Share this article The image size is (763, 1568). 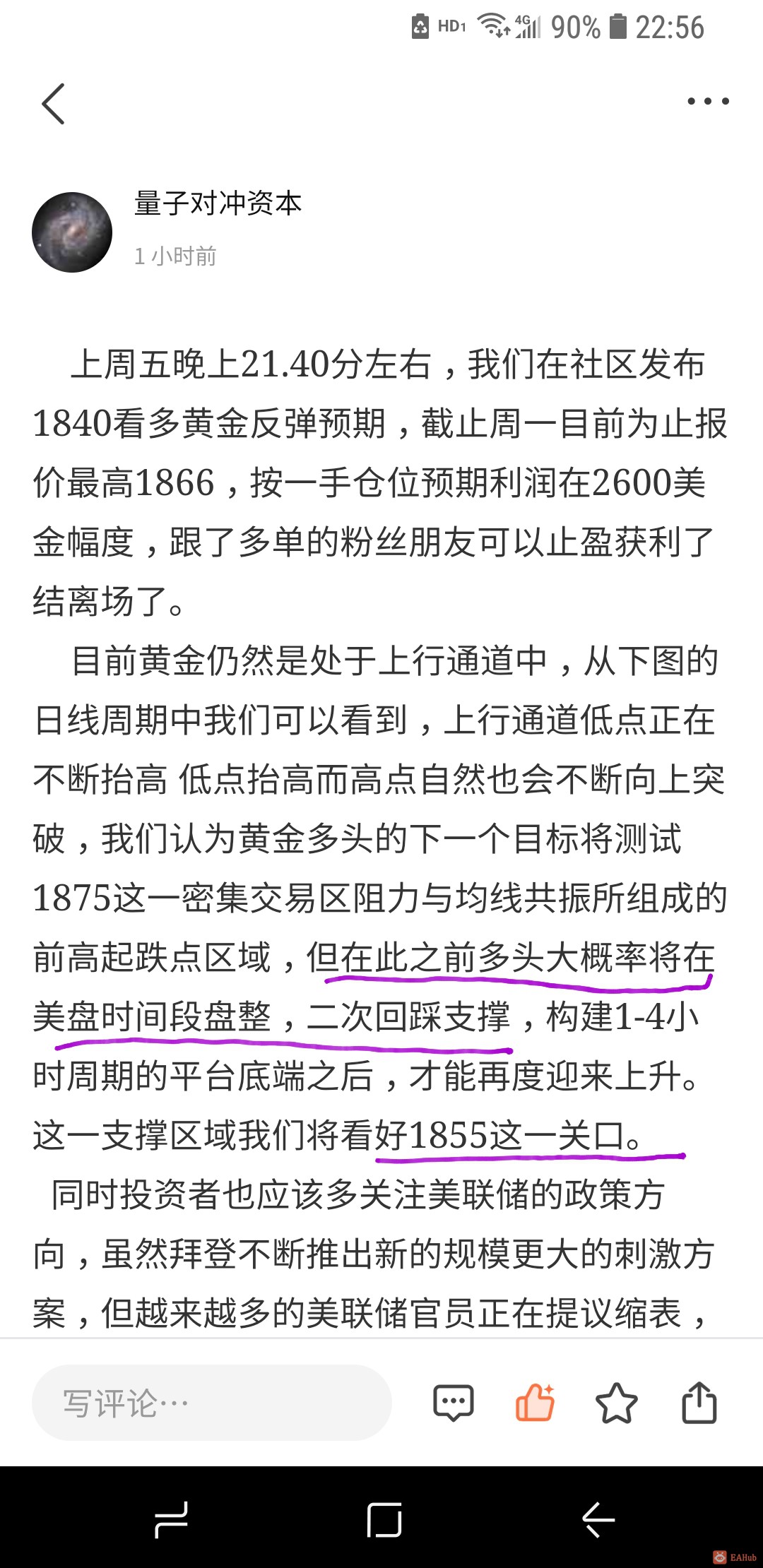pyautogui.click(x=699, y=1403)
